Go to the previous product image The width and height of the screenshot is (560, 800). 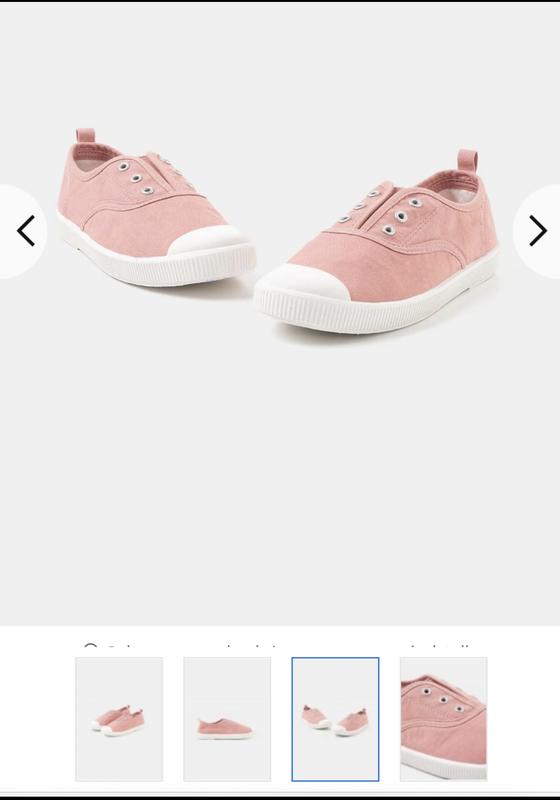(23, 231)
